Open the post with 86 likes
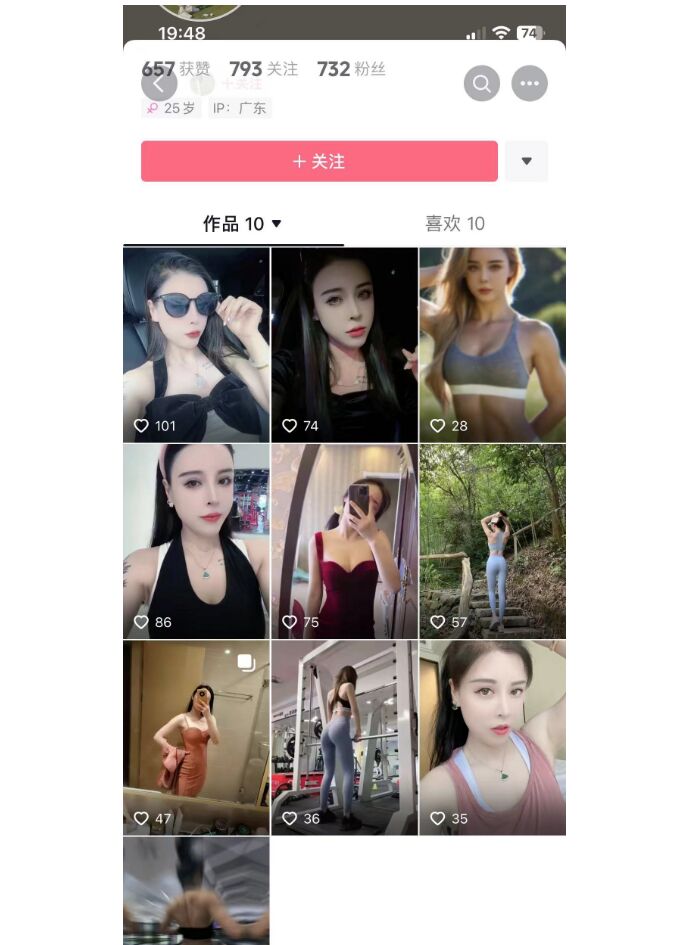Image resolution: width=696 pixels, height=945 pixels. [196, 541]
